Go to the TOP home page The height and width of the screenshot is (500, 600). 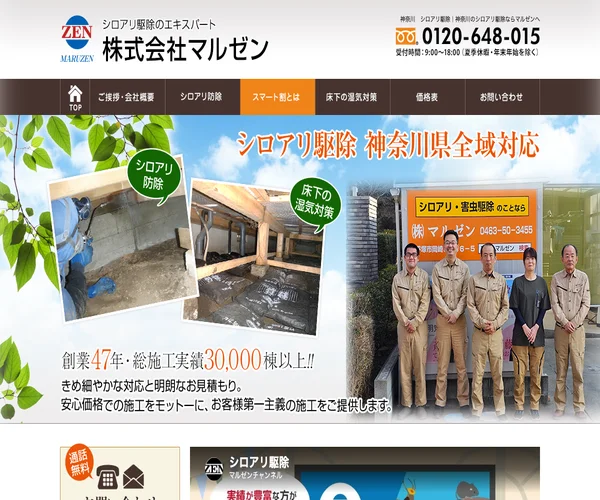76,97
